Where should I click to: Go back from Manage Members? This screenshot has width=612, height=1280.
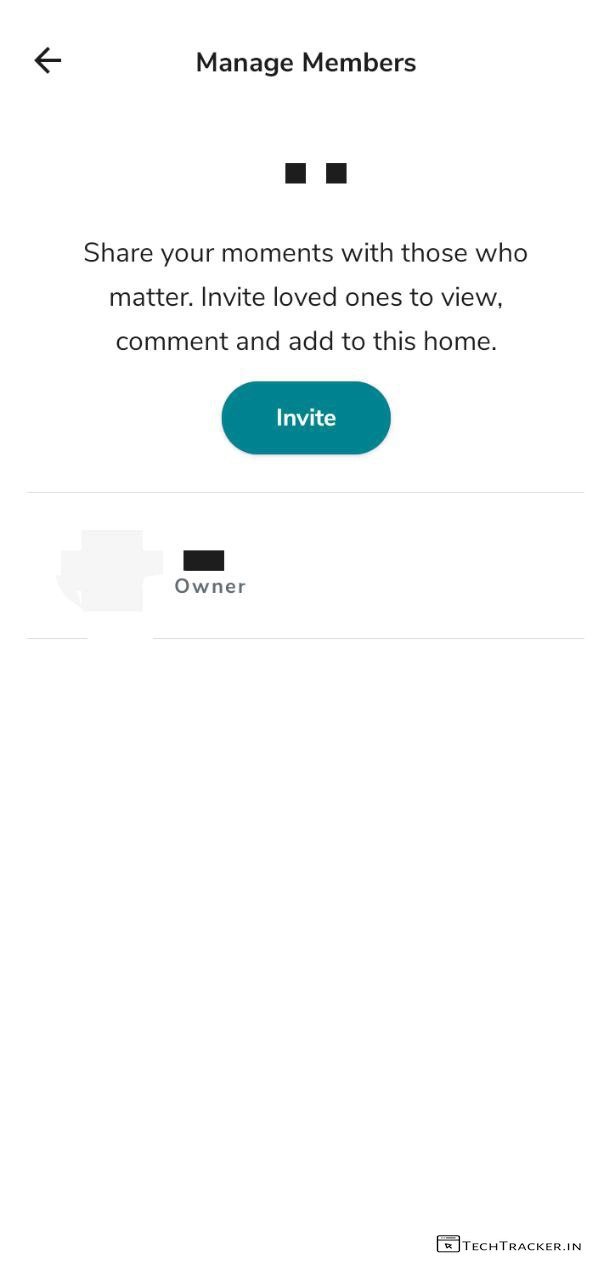coord(47,61)
